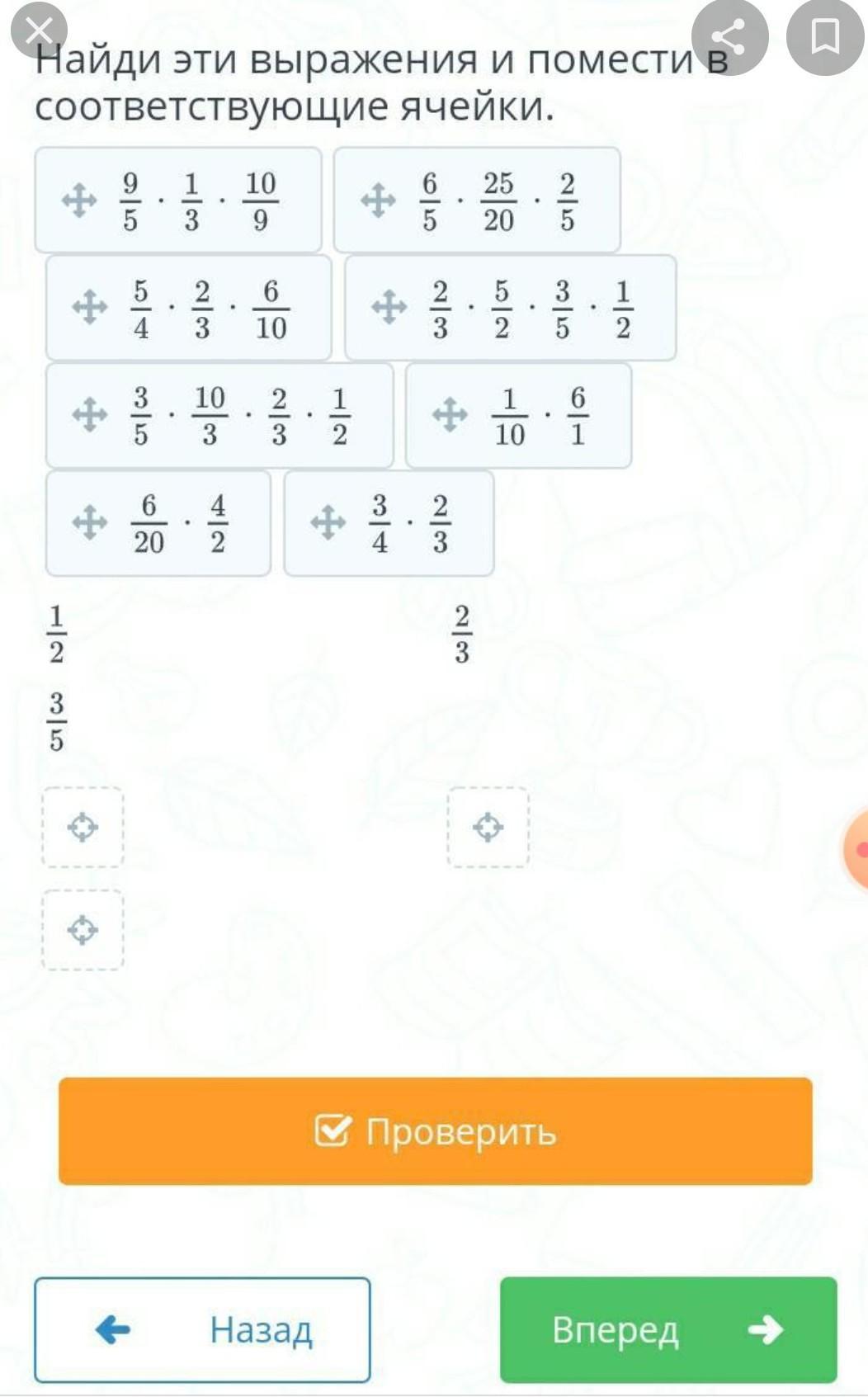
Task: Select the card 3/4 · 2/3
Action: [389, 523]
